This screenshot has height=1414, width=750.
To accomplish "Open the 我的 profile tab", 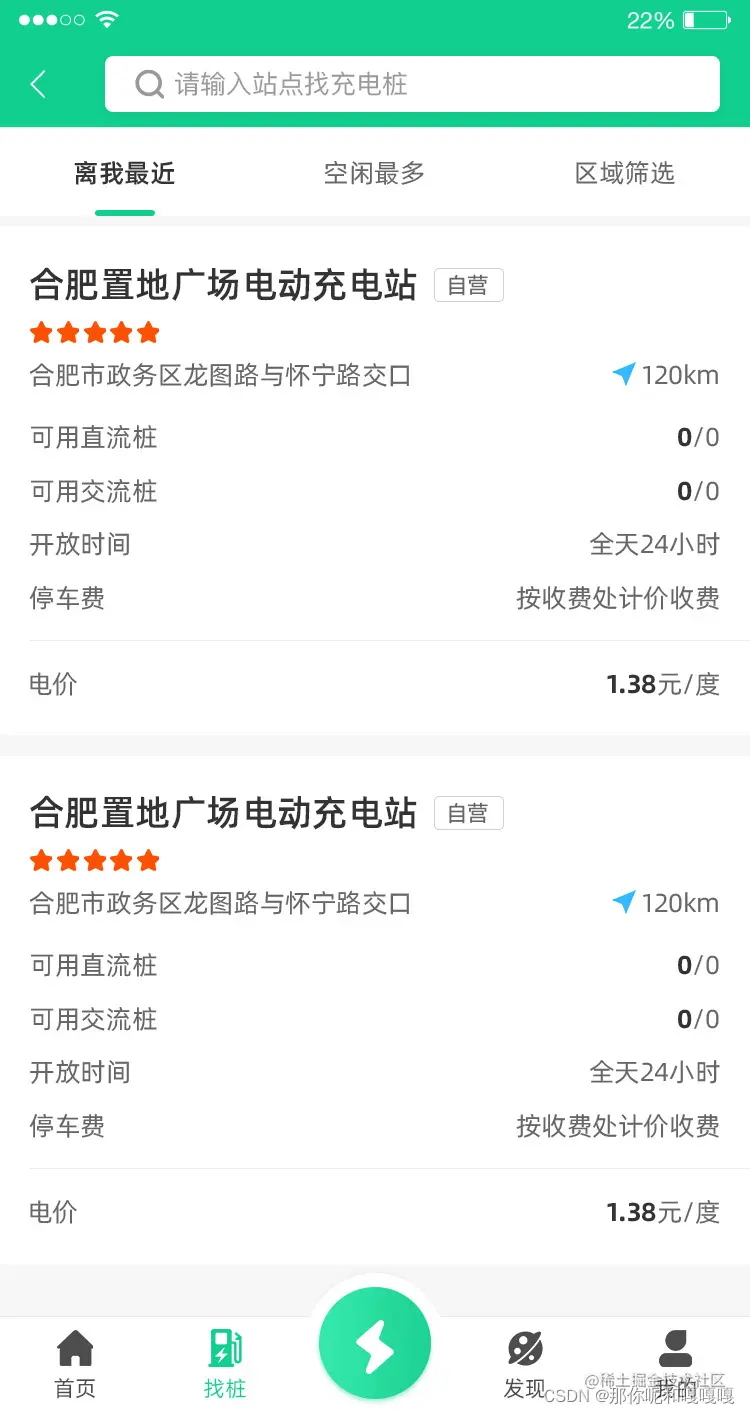I will pos(675,1362).
